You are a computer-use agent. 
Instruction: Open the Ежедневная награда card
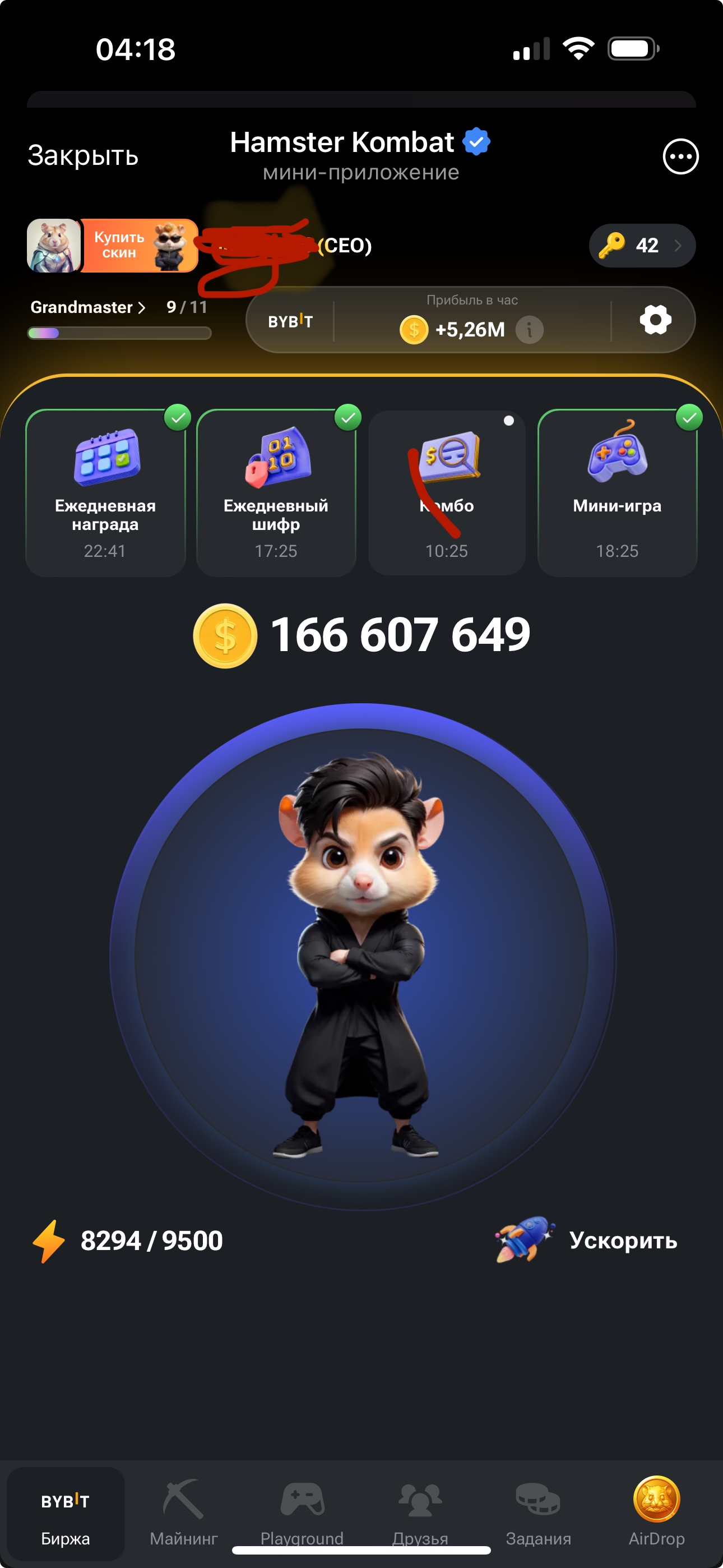pos(105,493)
